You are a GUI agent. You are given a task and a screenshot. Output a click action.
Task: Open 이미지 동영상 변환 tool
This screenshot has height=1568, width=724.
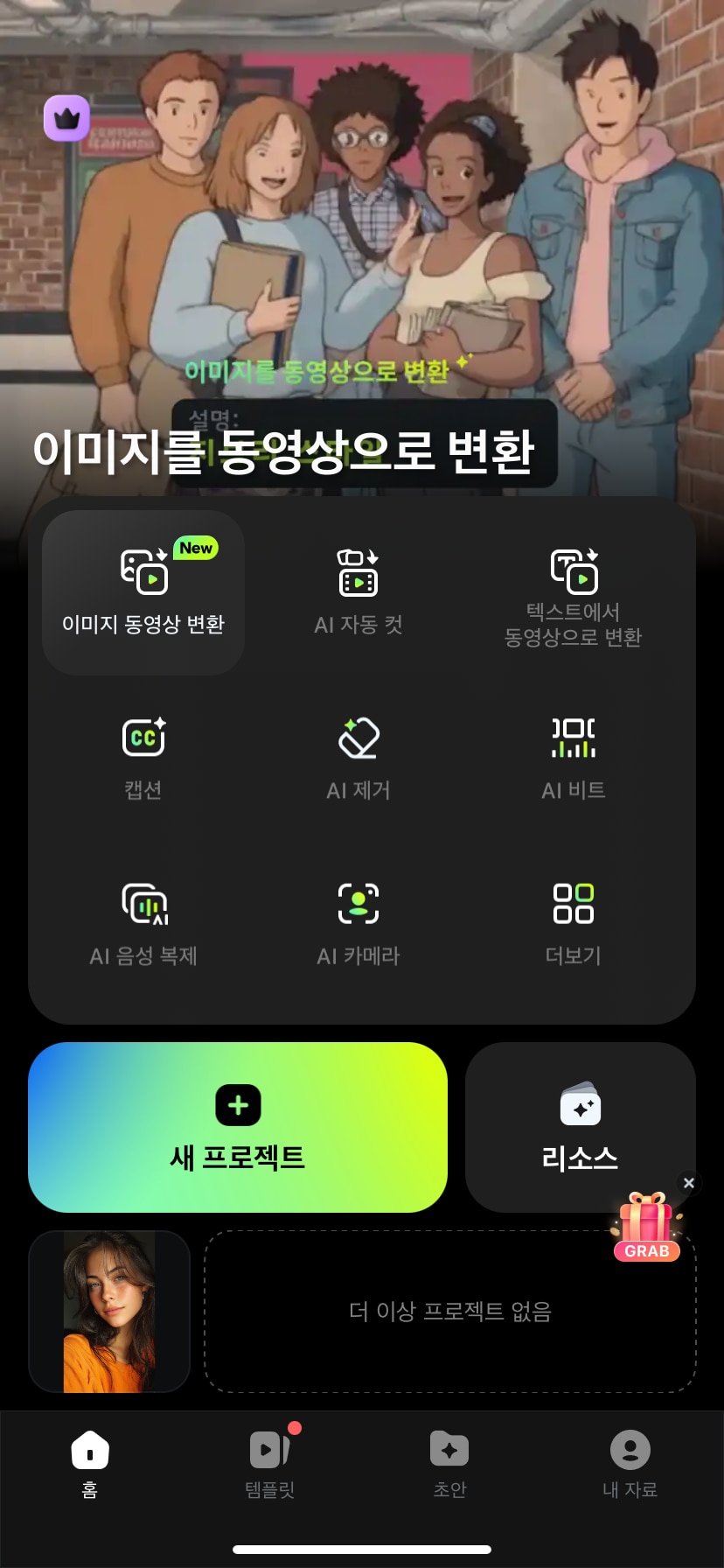(x=143, y=591)
